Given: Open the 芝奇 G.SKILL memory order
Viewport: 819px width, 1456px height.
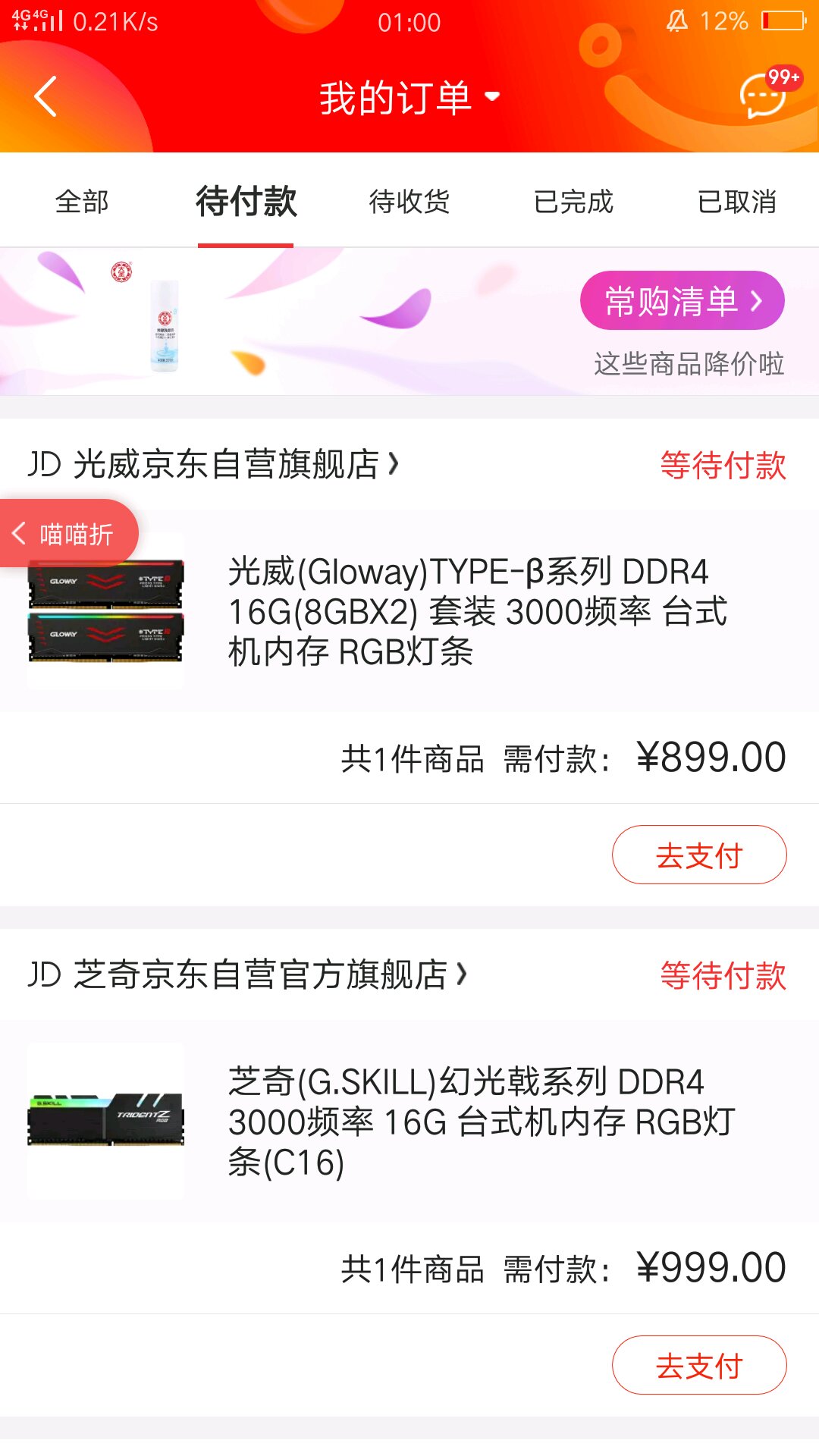Looking at the screenshot, I should tap(478, 1121).
